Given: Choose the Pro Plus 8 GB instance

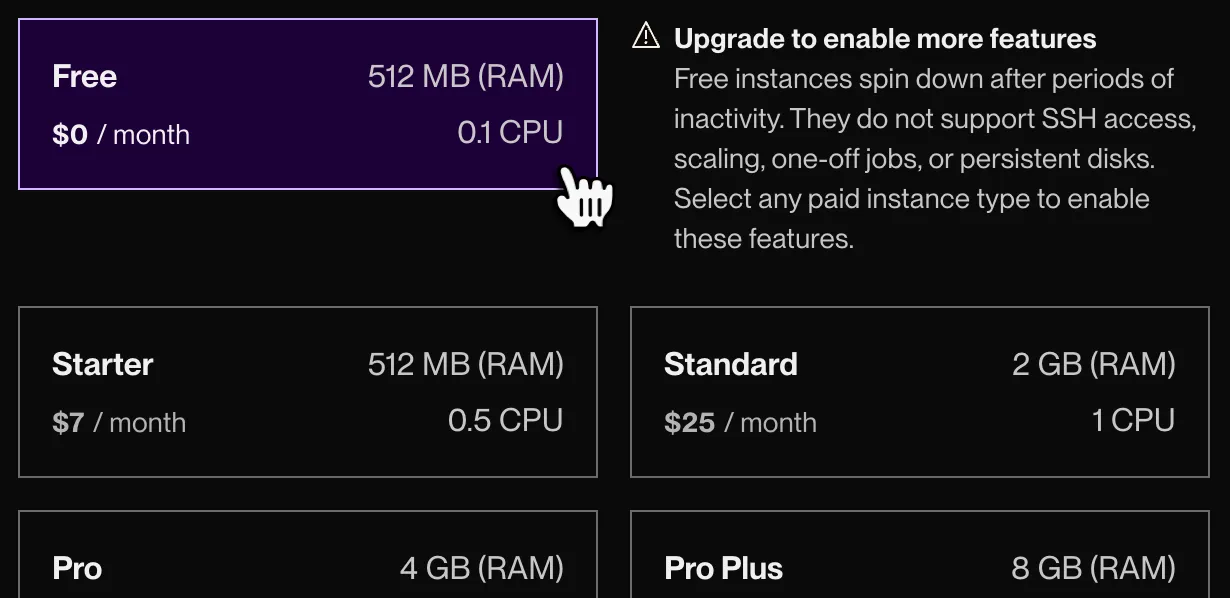Looking at the screenshot, I should [919, 560].
